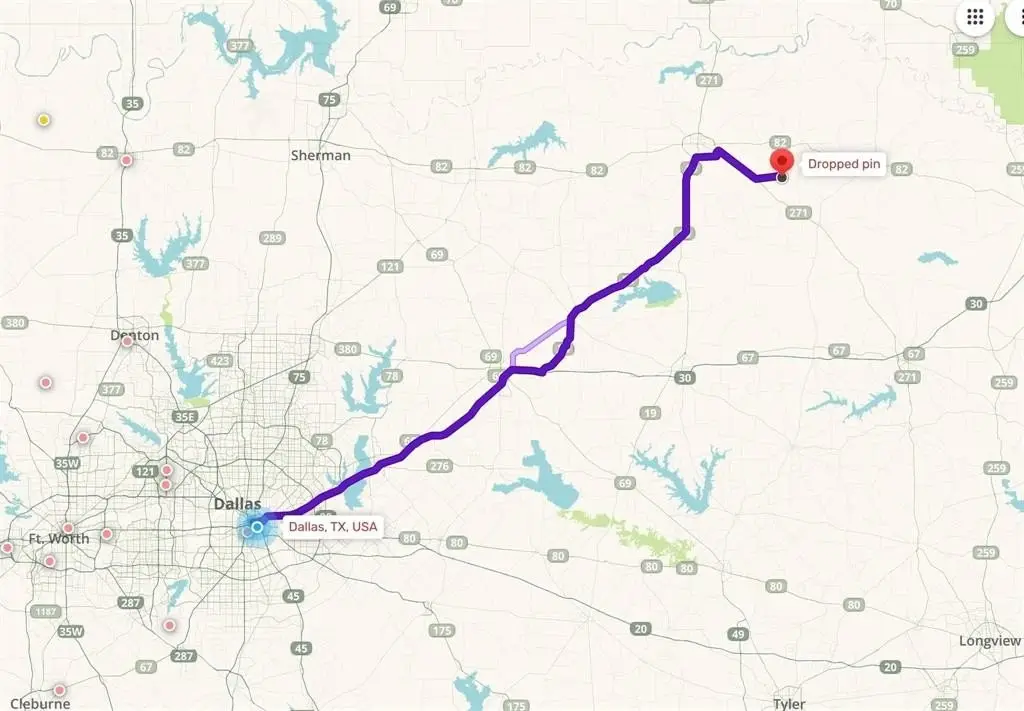Select the Dallas, TX, USA starting point
Screen dimensions: 1024x711
coord(257,527)
